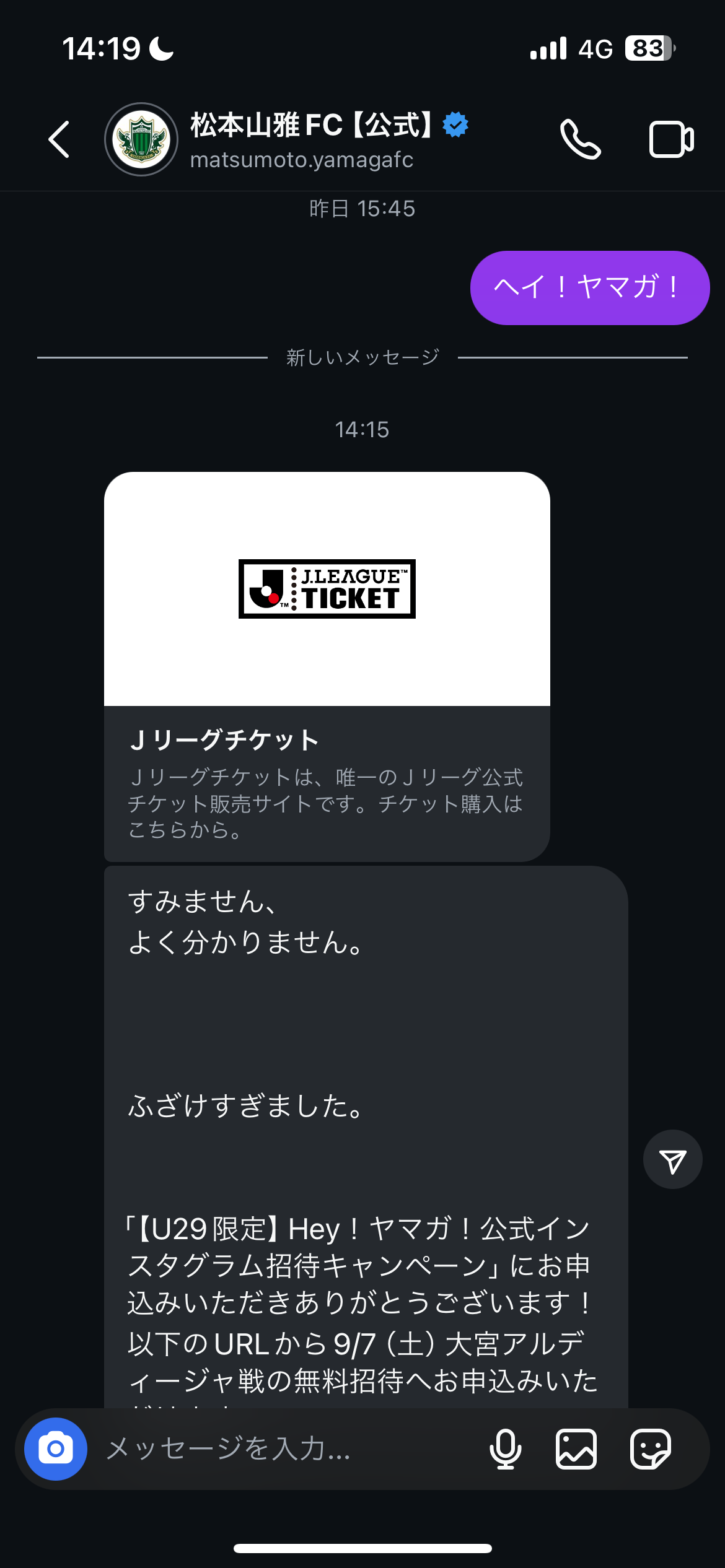Open the J.League Ticket link card
Screen dimensions: 725x1568
327,666
